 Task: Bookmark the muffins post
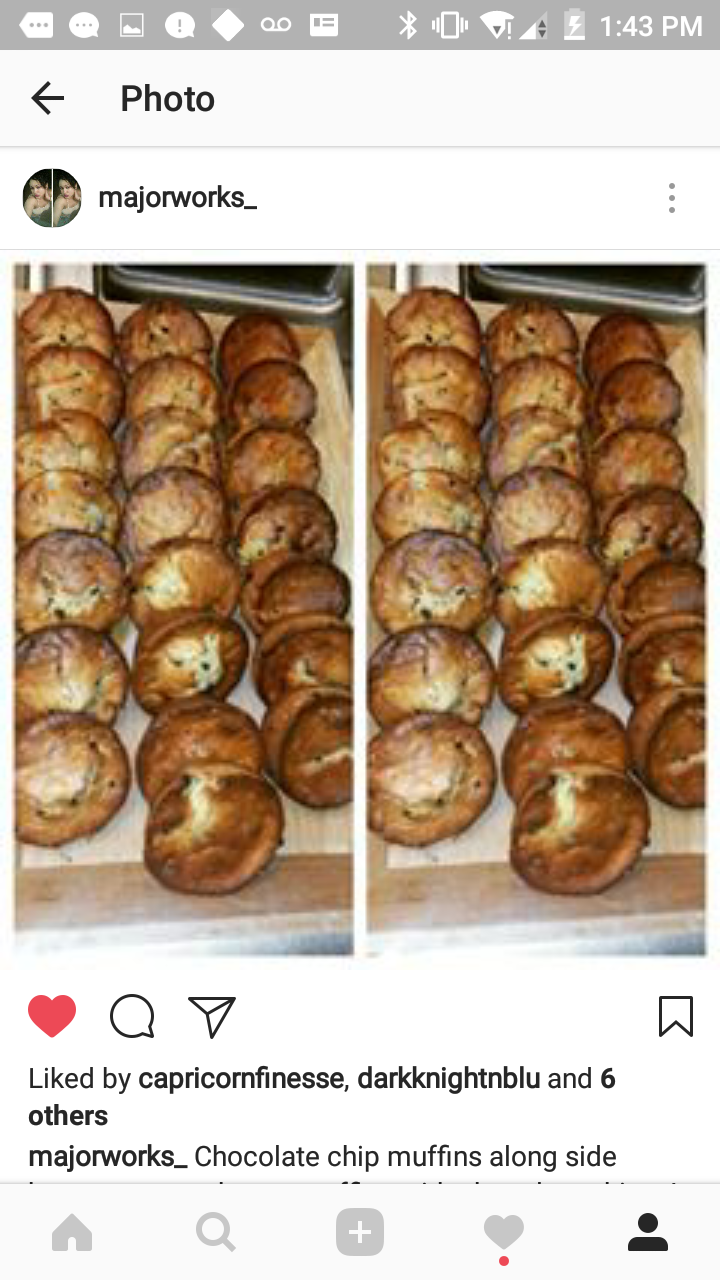[x=676, y=1016]
